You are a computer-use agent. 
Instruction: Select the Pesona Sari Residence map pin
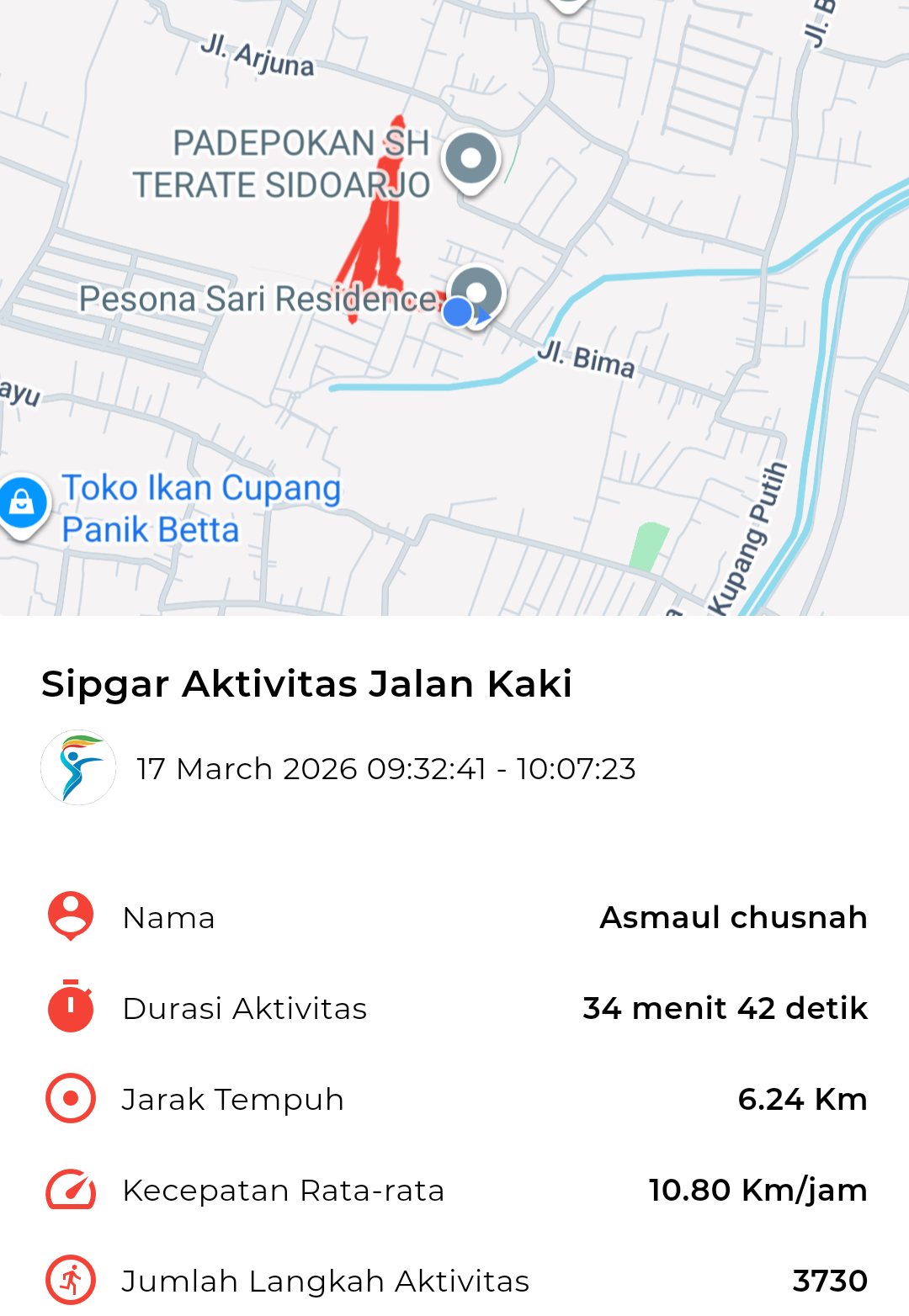478,292
